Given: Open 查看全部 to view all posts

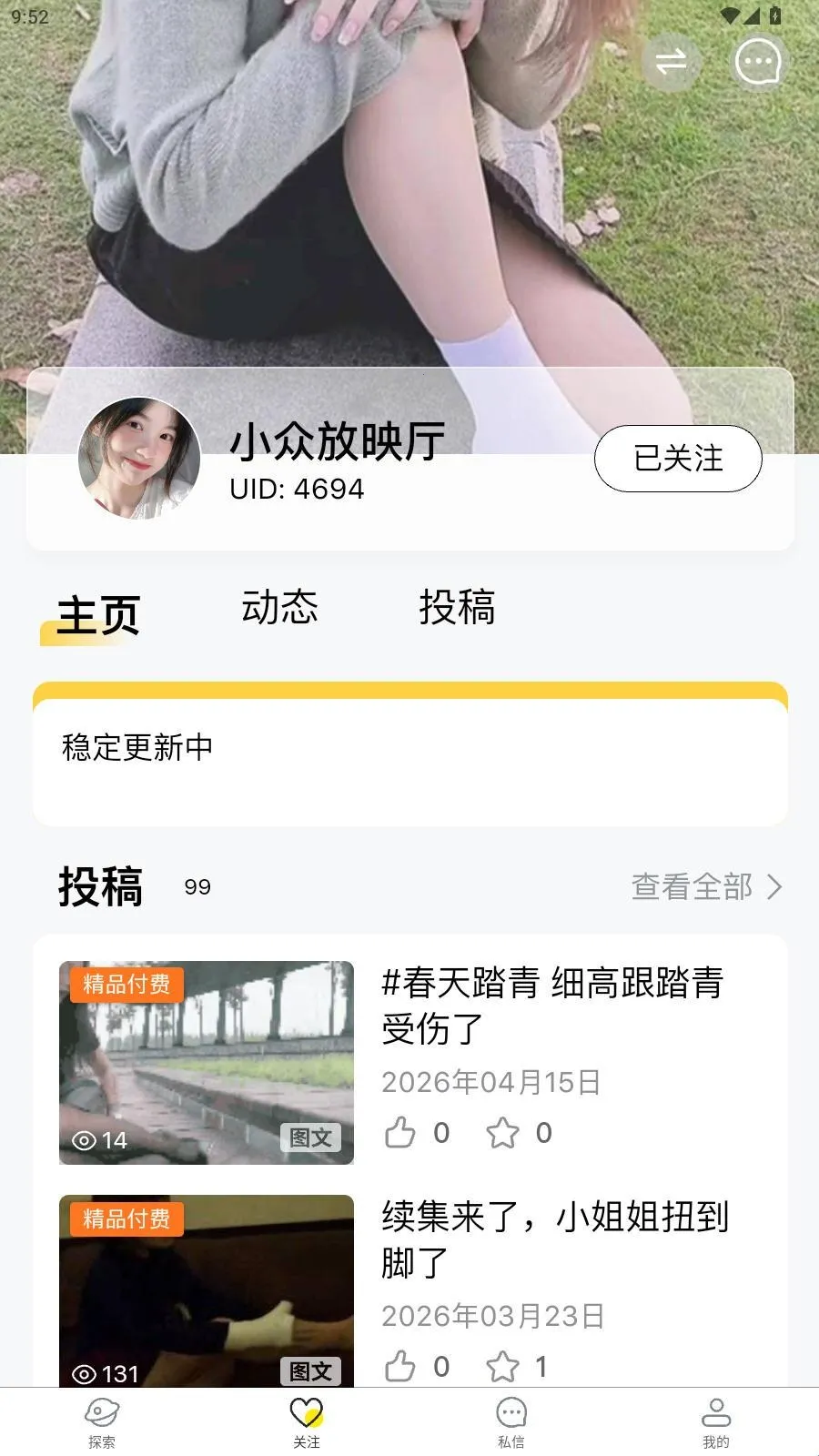Looking at the screenshot, I should [x=706, y=886].
